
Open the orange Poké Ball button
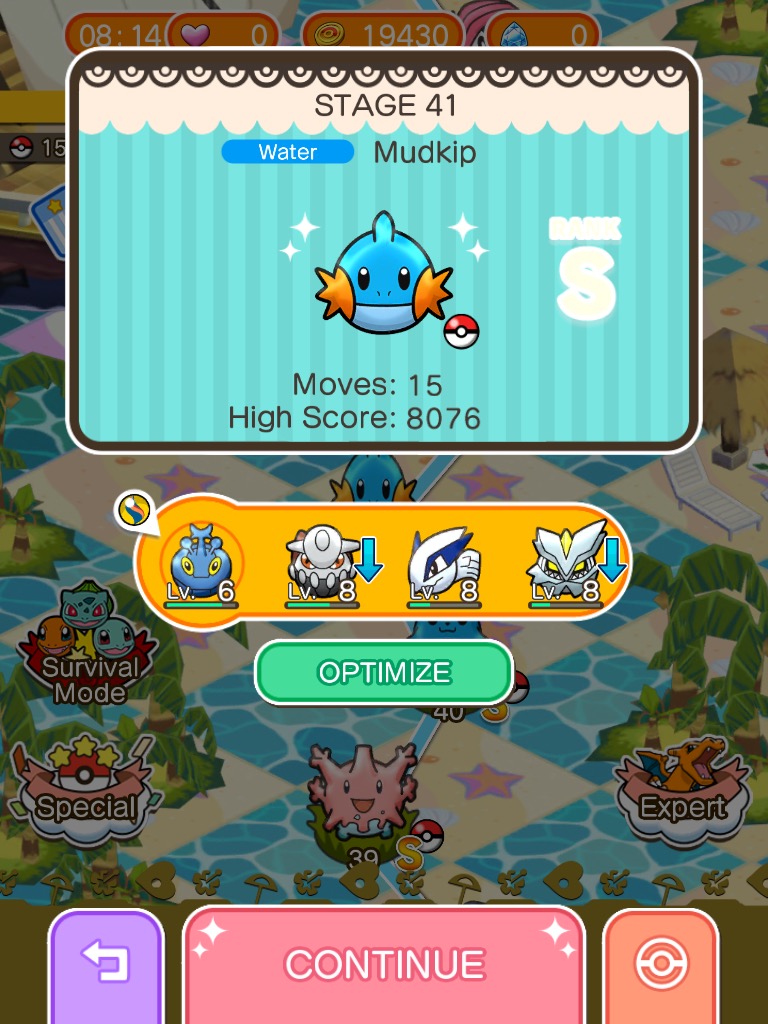661,964
